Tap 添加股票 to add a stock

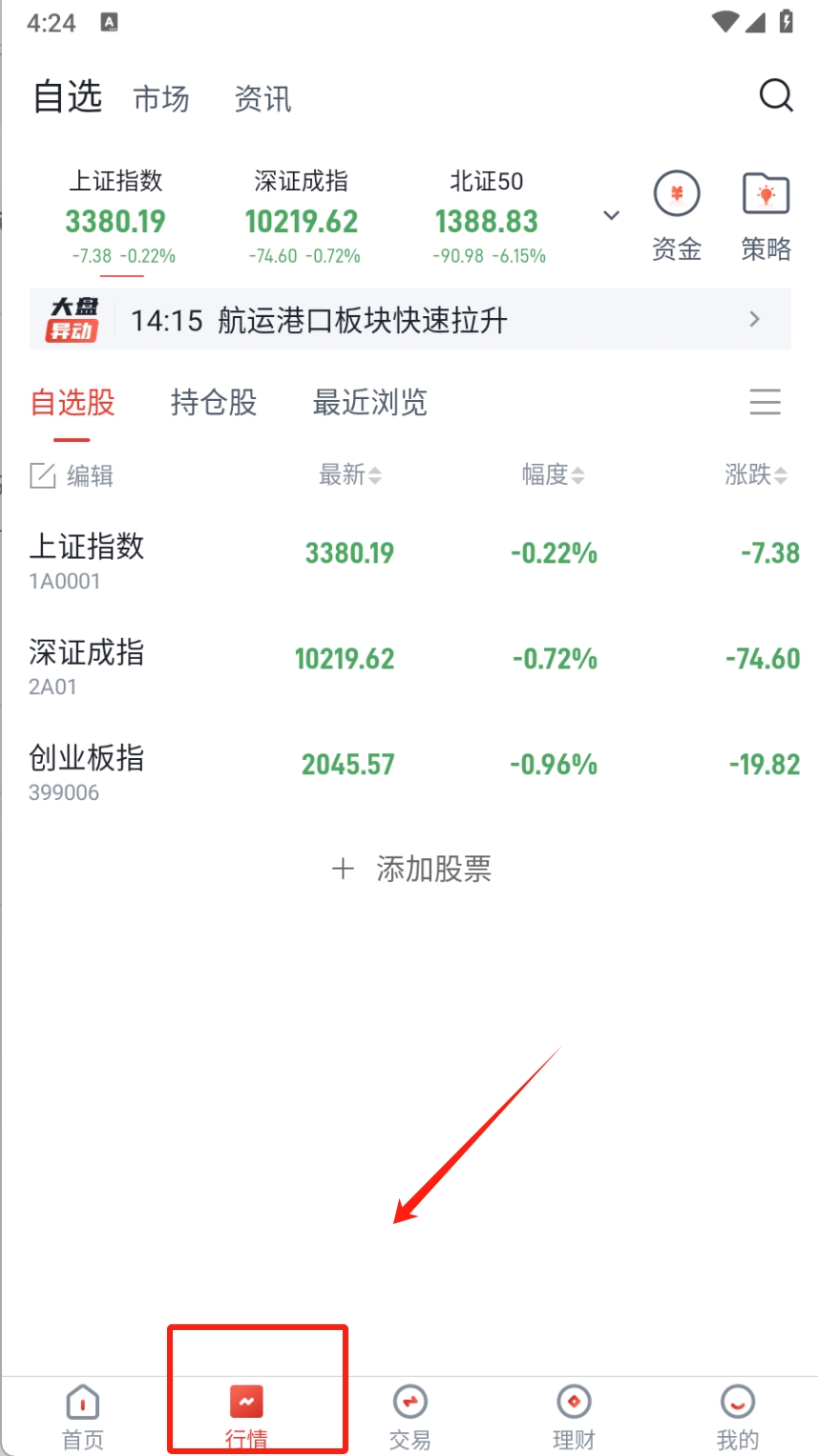411,869
